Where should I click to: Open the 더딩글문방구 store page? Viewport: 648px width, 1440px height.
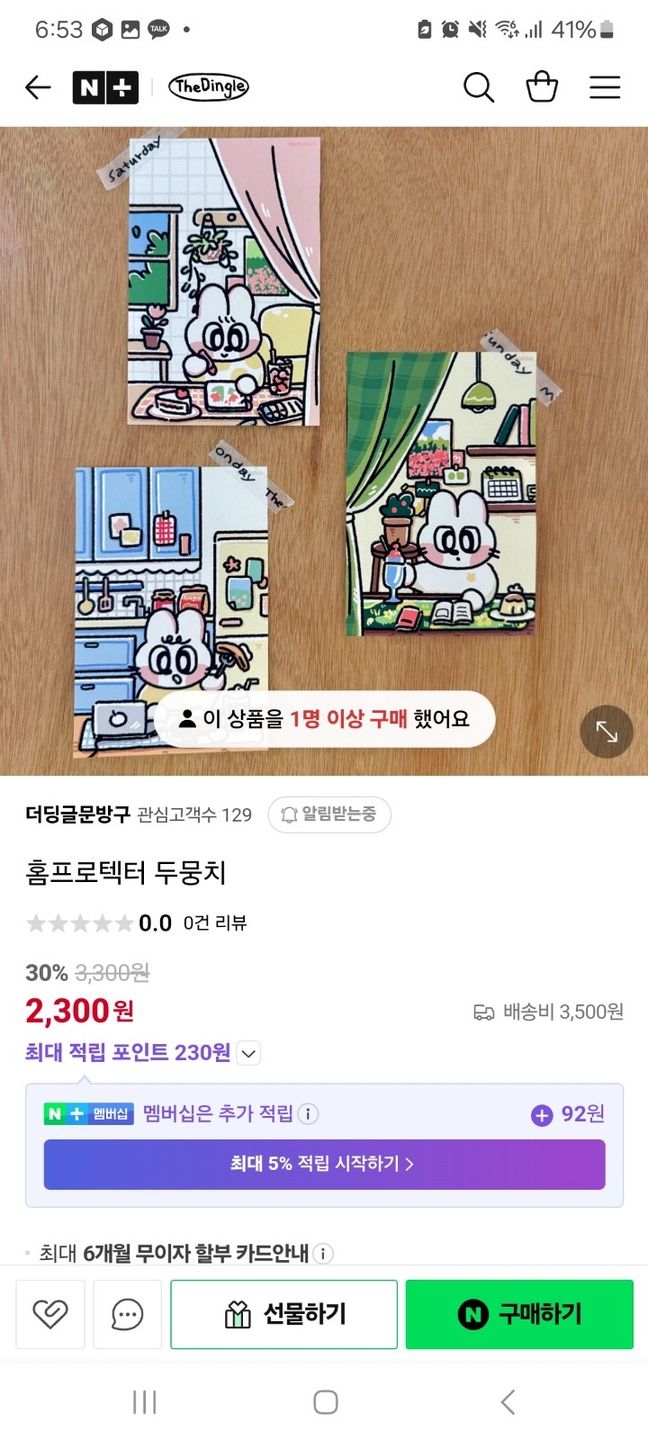point(78,814)
